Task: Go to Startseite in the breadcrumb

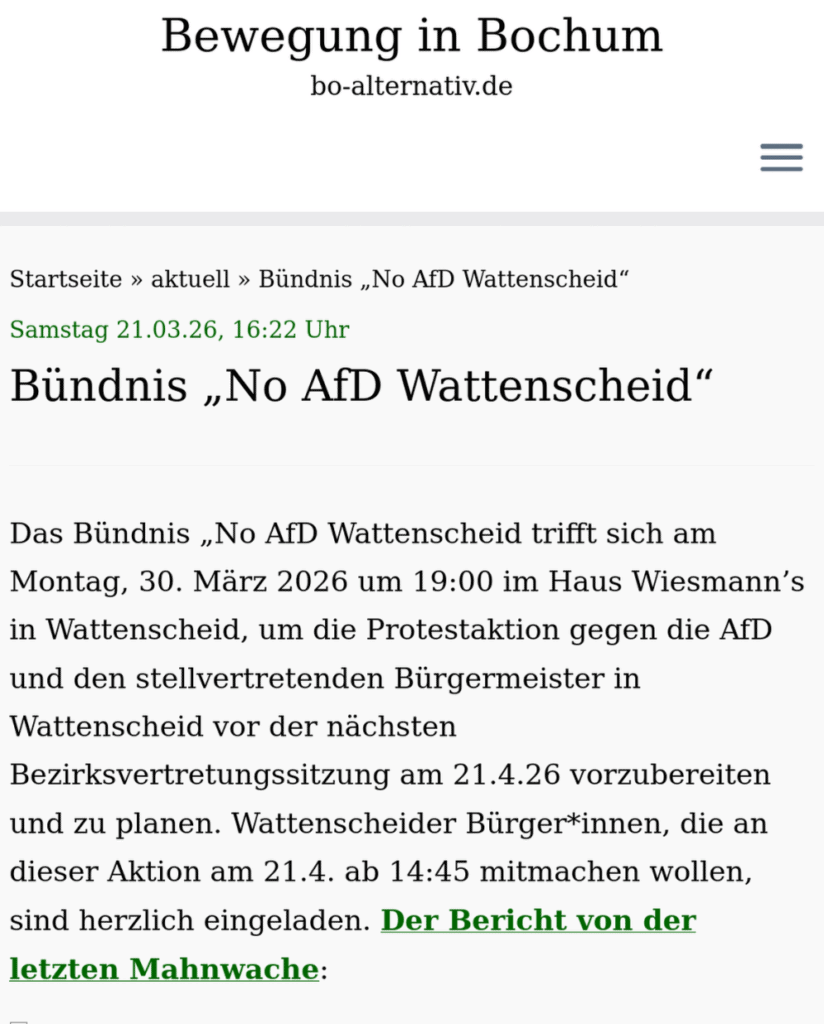Action: tap(66, 279)
